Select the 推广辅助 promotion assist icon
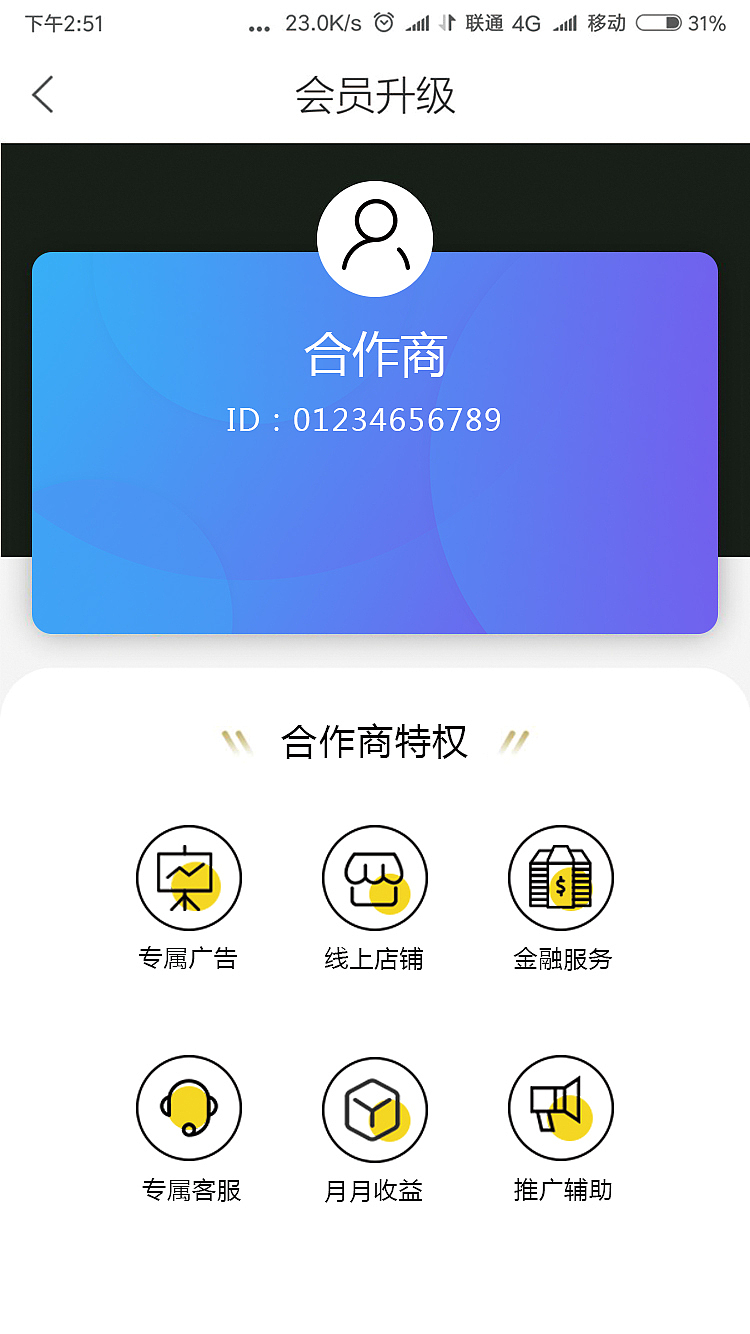This screenshot has width=750, height=1334. pyautogui.click(x=561, y=1108)
